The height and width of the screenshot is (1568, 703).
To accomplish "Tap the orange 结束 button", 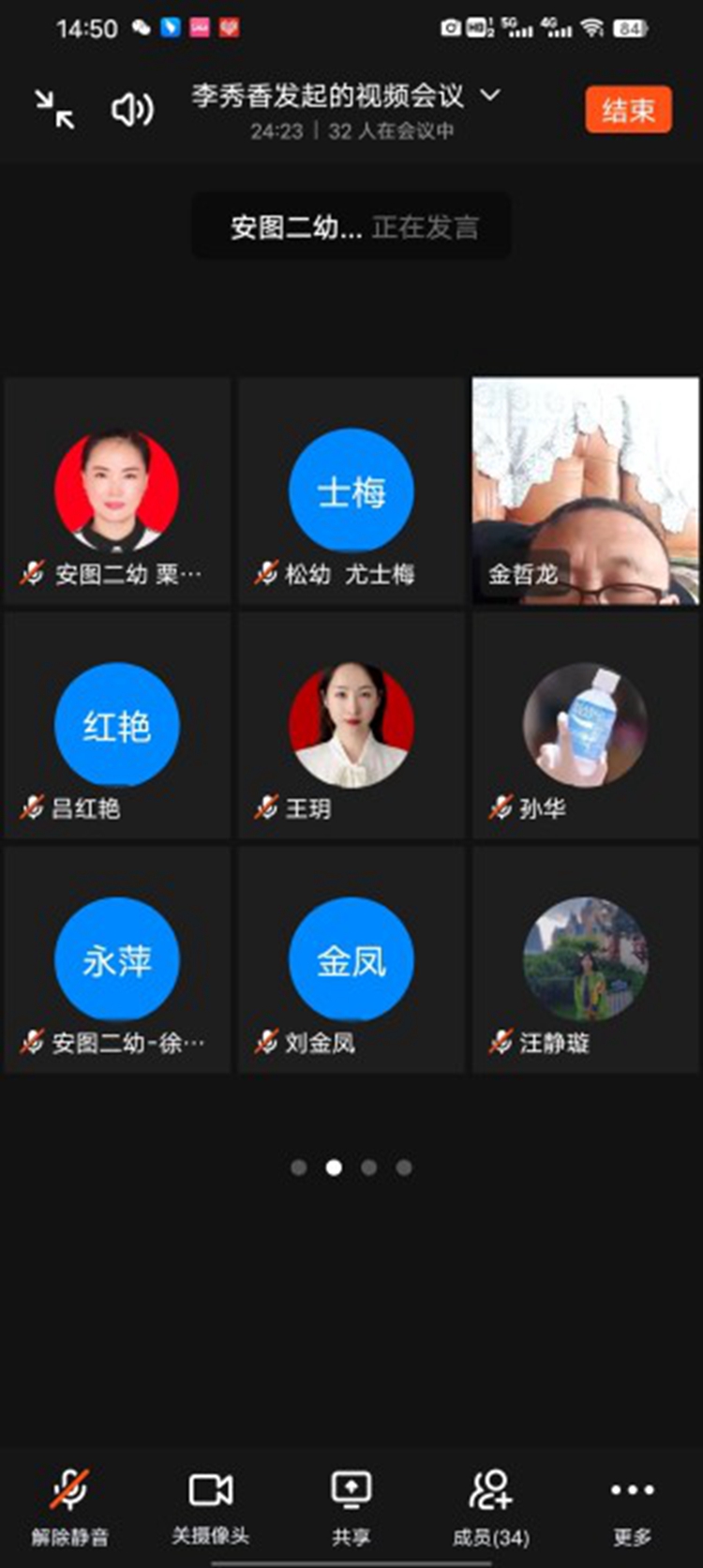I will pos(628,110).
